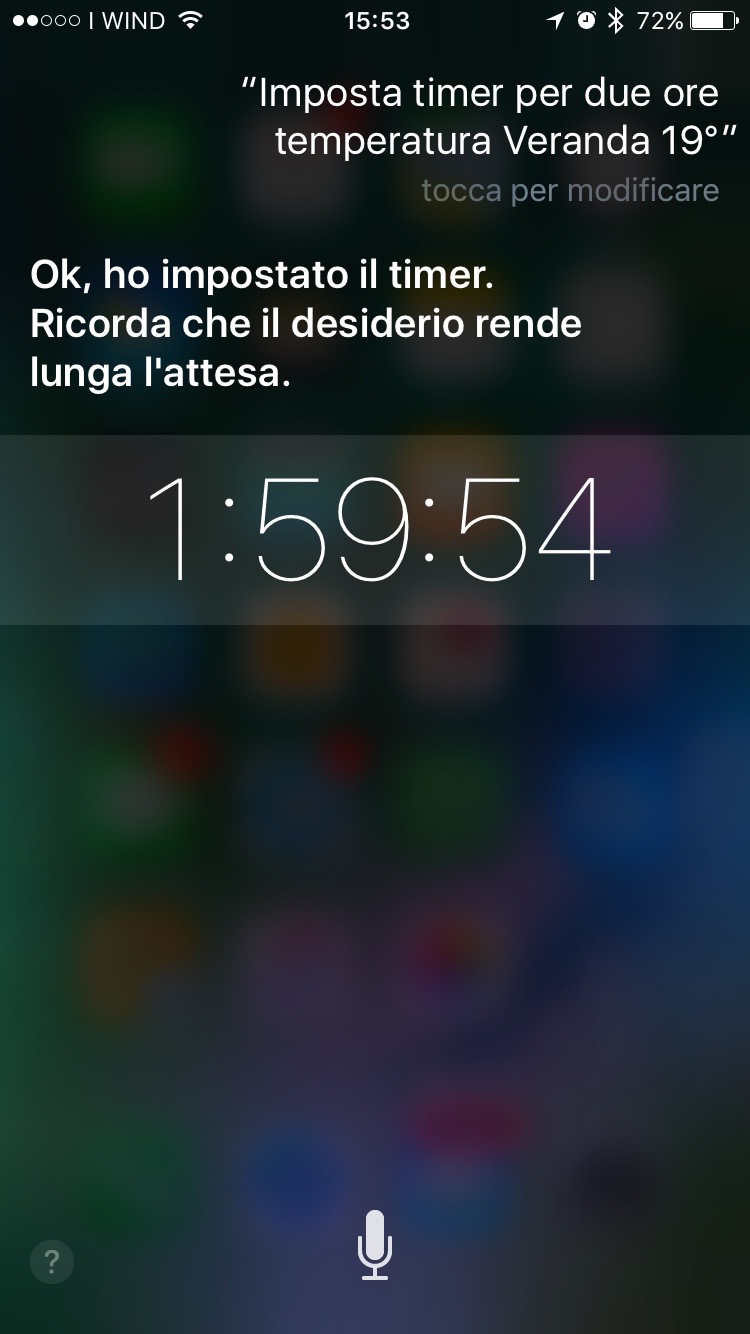Open the running timer countdown card
Viewport: 750px width, 1334px height.
(x=375, y=530)
